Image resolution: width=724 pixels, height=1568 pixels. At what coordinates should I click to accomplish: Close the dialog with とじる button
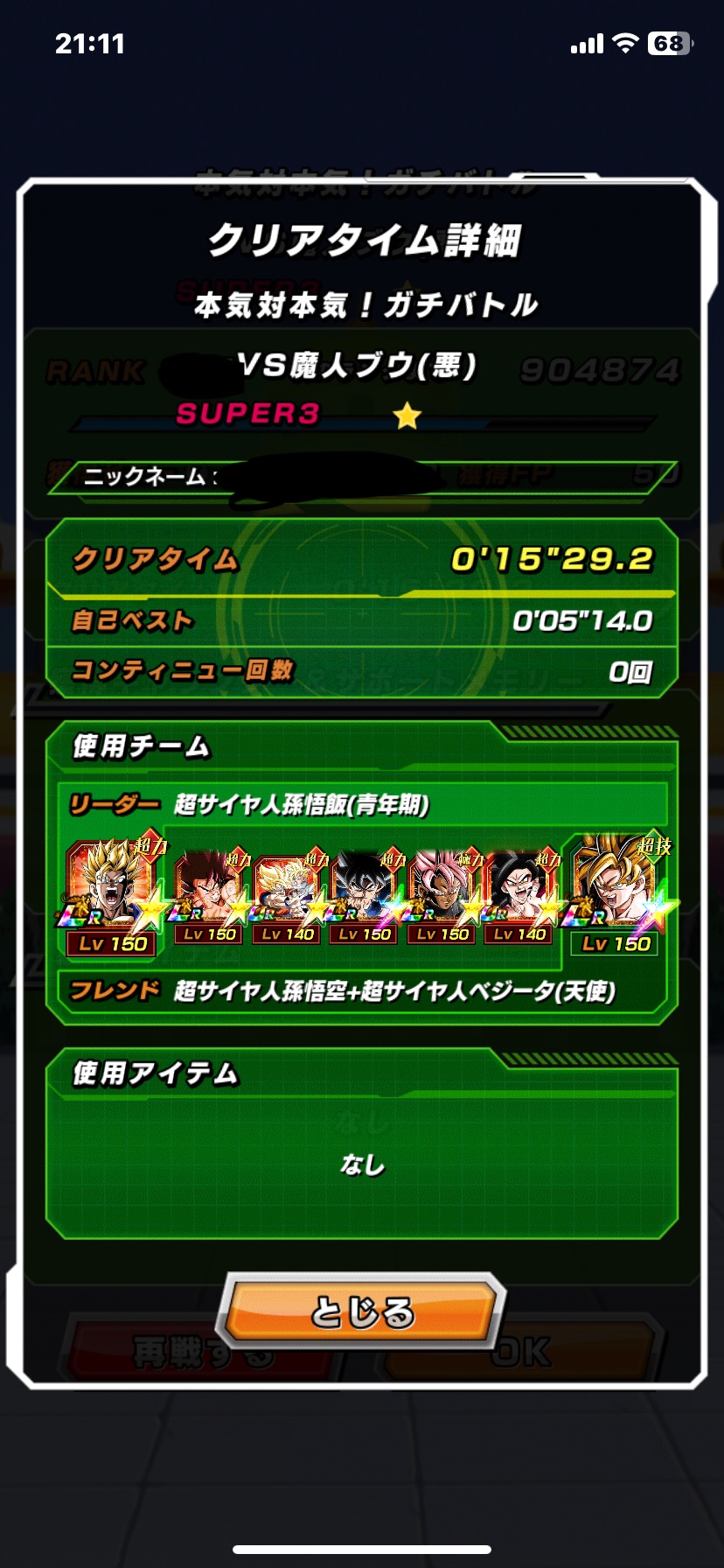click(x=361, y=1311)
